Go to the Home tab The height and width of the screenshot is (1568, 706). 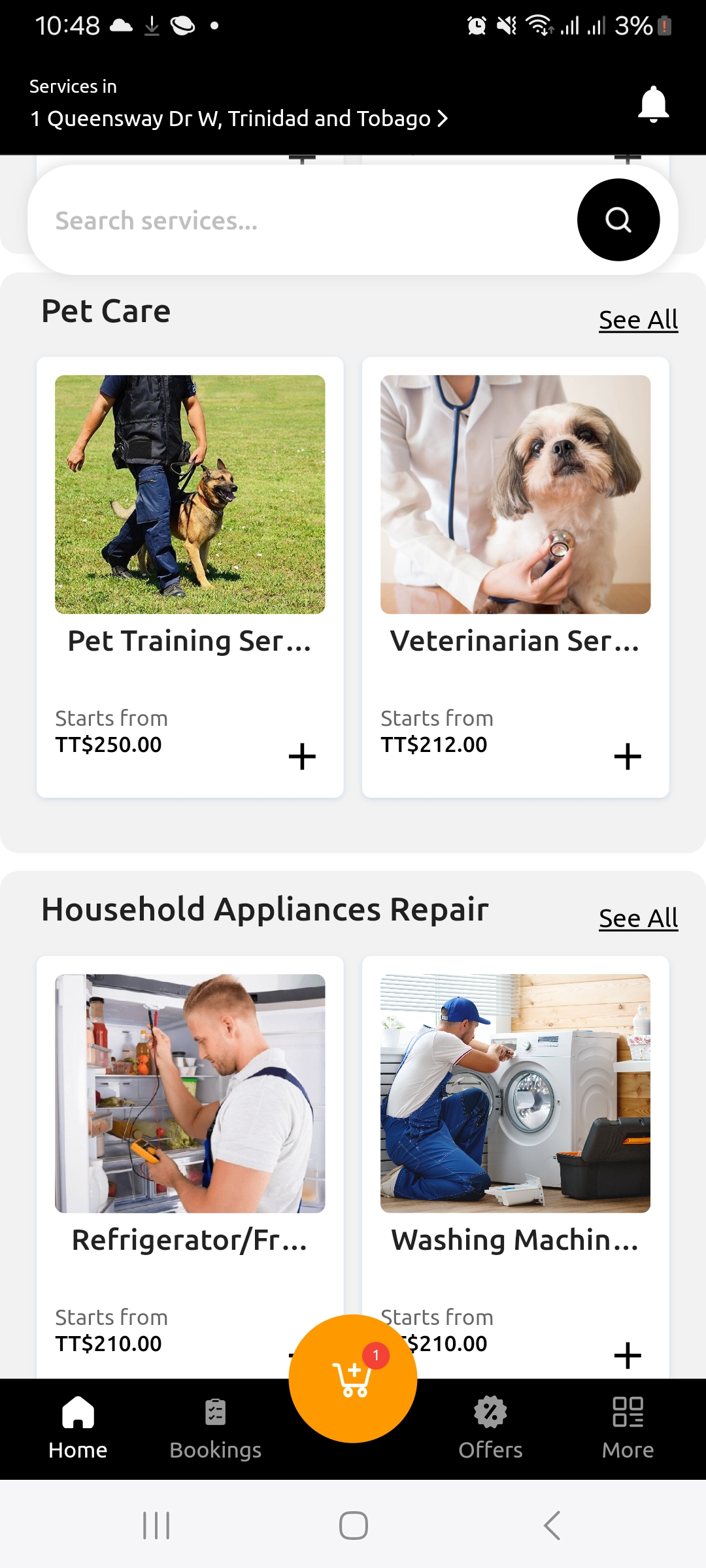click(78, 1428)
